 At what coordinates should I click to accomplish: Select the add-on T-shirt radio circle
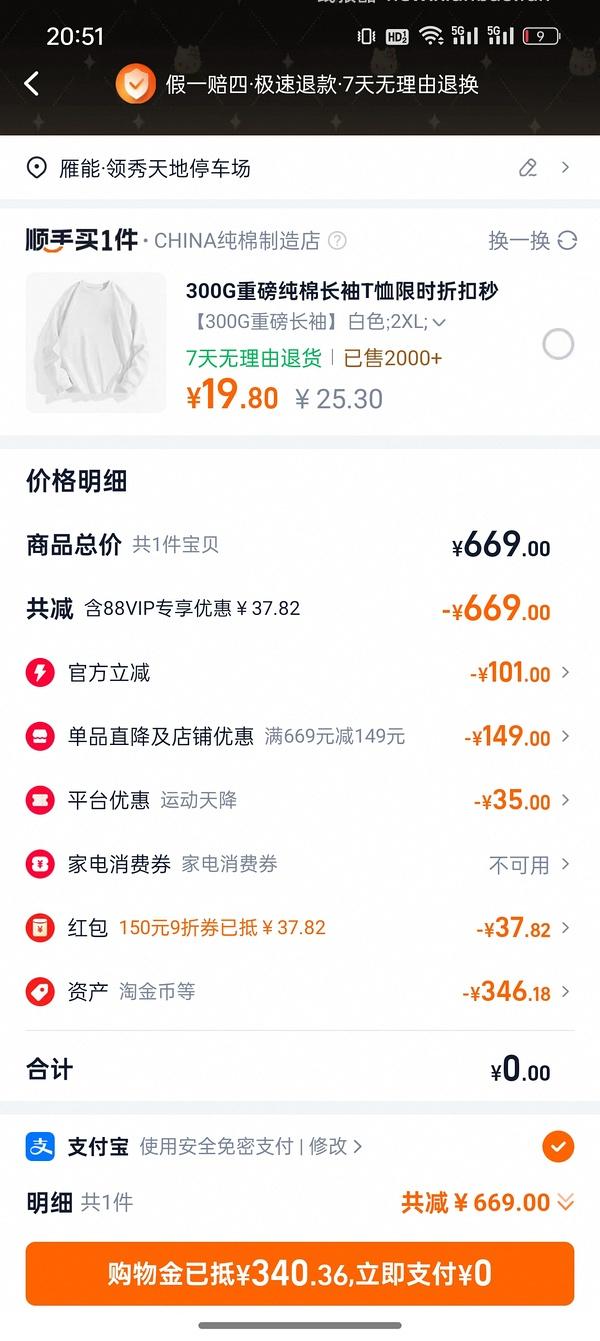[558, 344]
